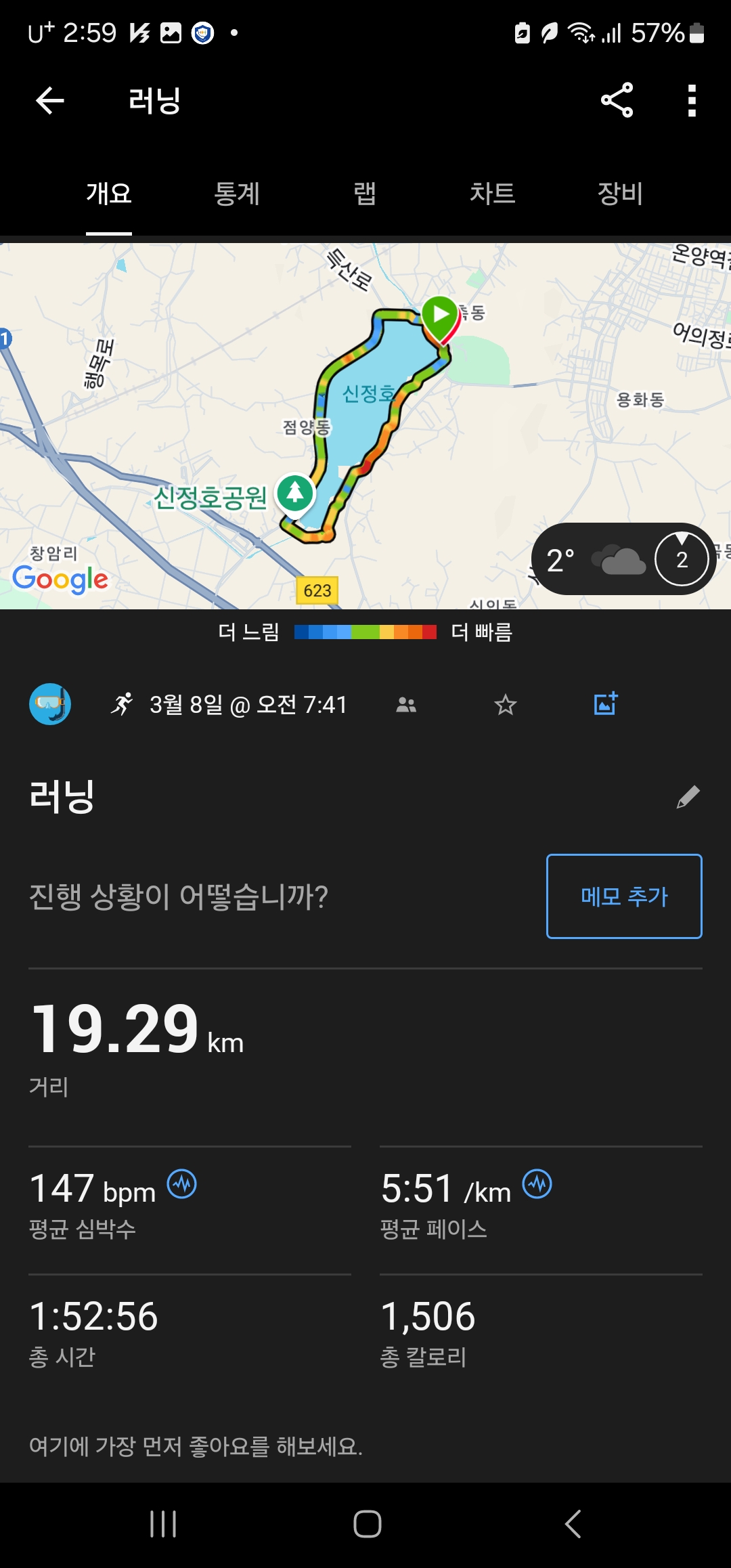Open the 차트 tab
Screen dimensions: 731x1568
click(x=492, y=194)
